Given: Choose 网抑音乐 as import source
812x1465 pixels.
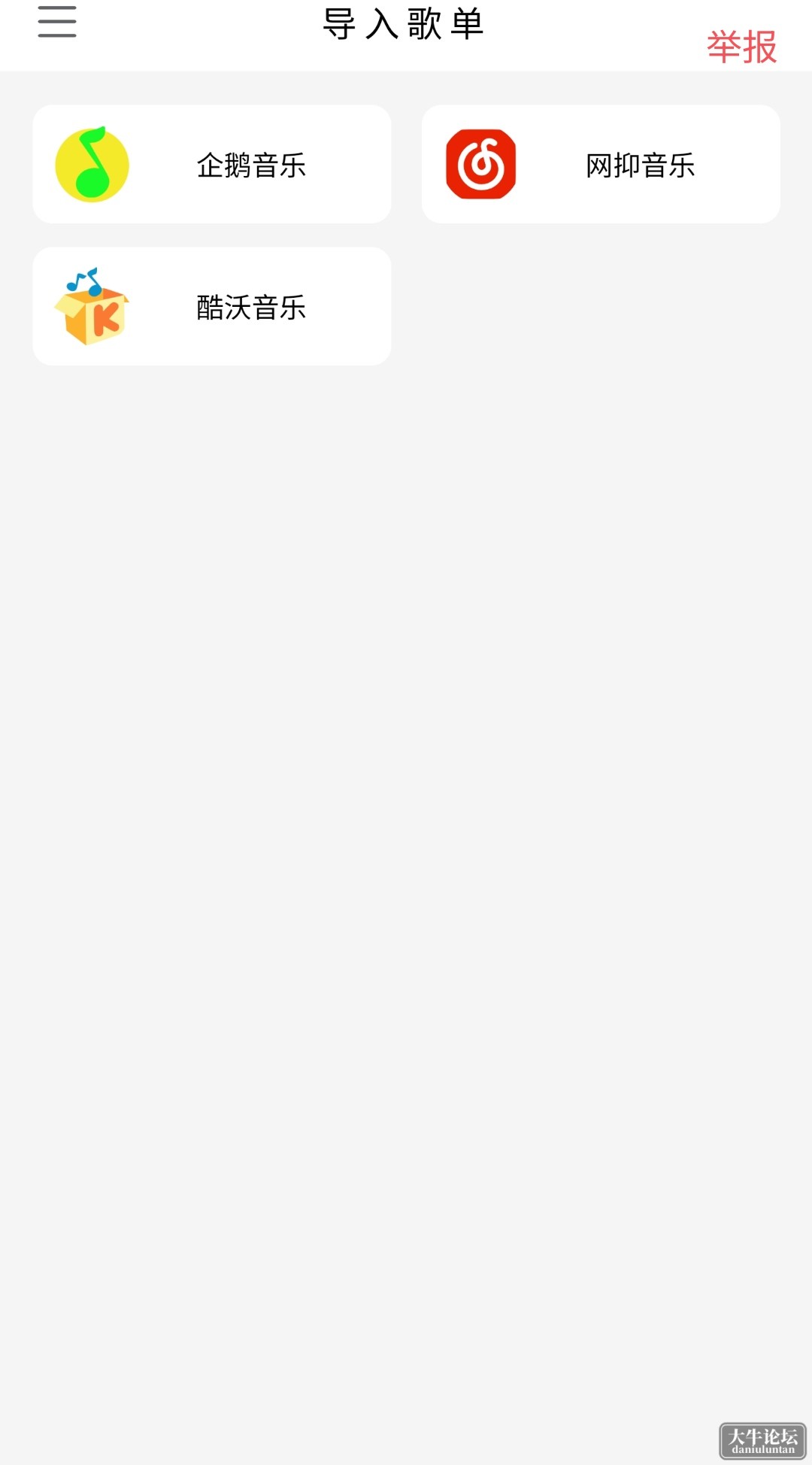Looking at the screenshot, I should [601, 164].
